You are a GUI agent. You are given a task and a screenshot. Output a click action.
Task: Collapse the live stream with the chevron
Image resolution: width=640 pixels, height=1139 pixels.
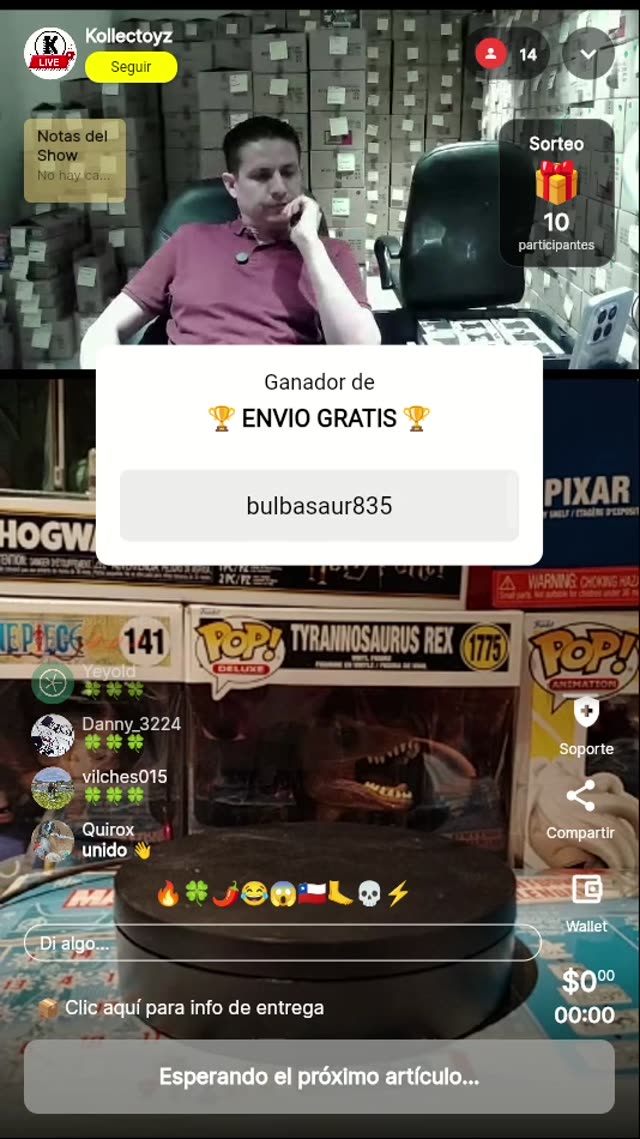tap(588, 54)
